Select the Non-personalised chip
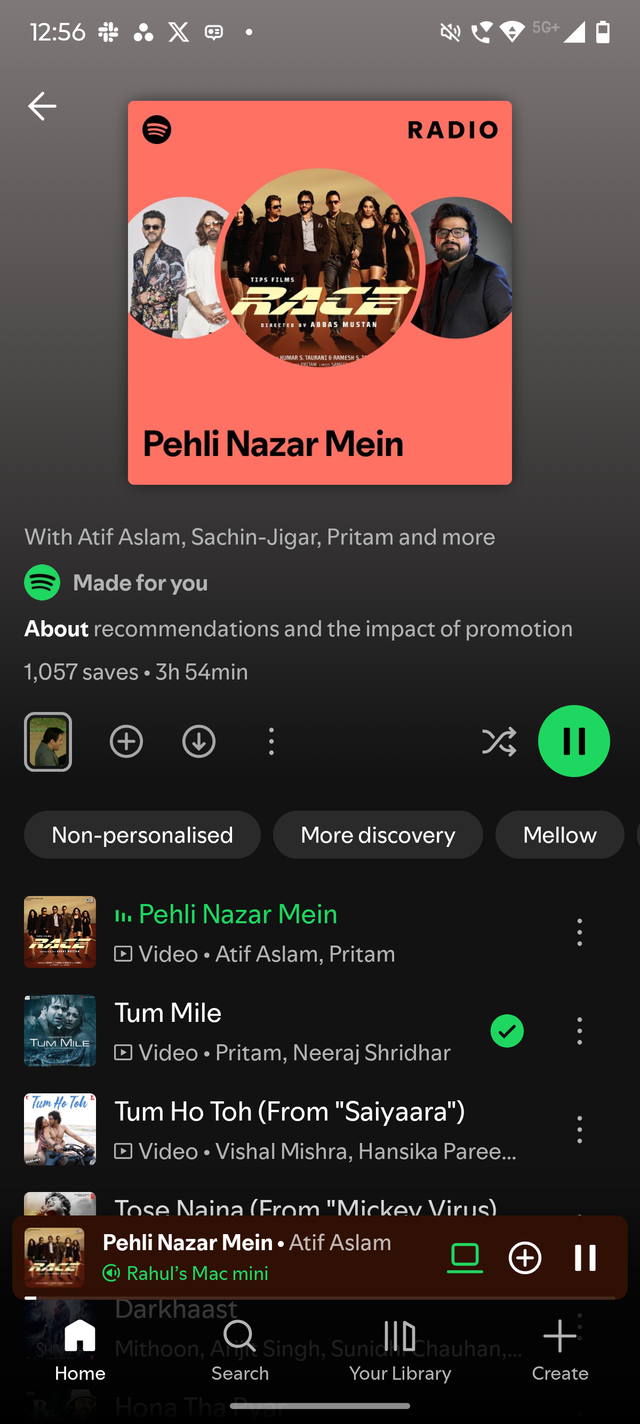 pyautogui.click(x=142, y=835)
